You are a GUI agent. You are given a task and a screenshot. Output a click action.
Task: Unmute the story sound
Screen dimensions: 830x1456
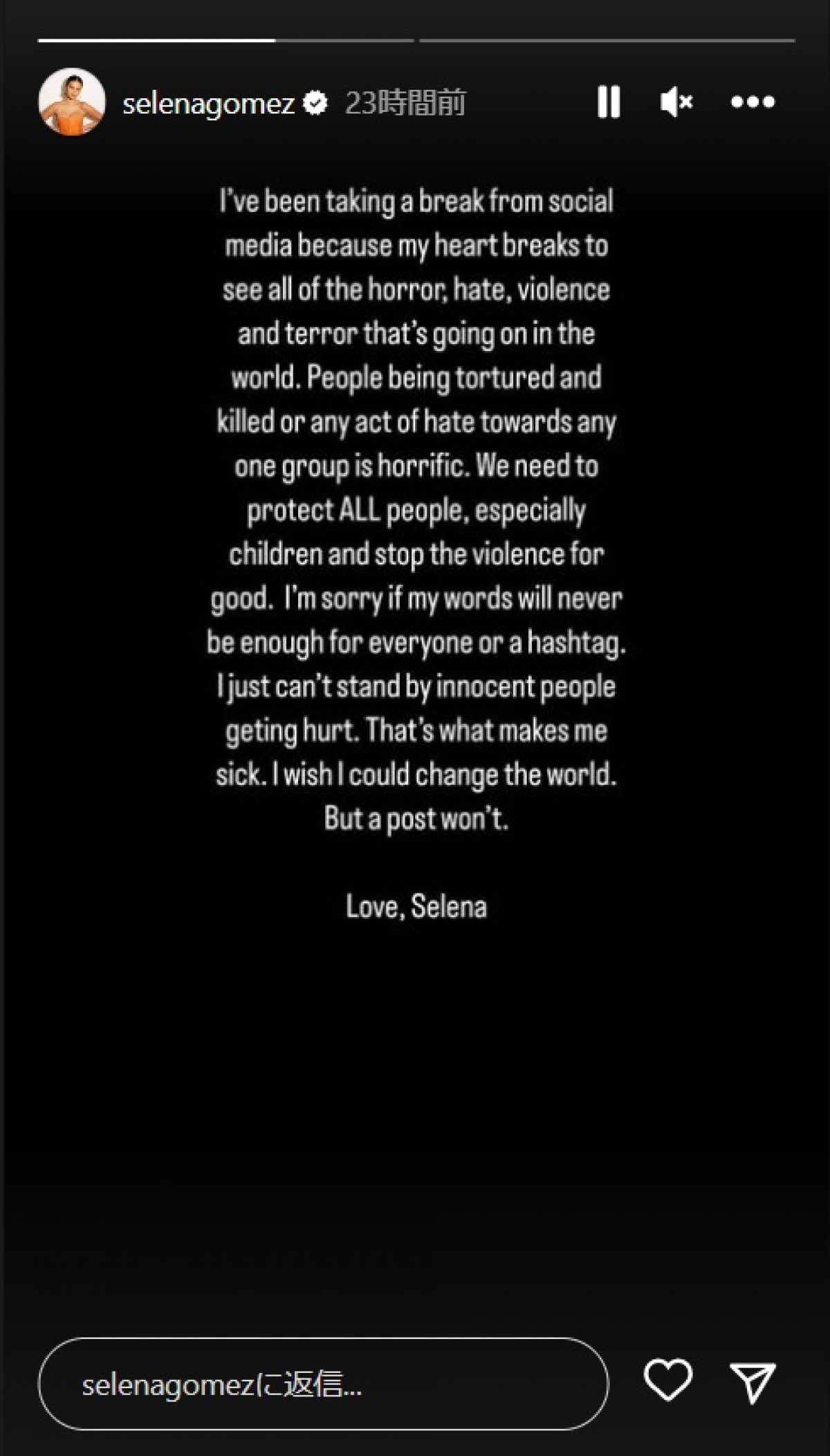[676, 102]
